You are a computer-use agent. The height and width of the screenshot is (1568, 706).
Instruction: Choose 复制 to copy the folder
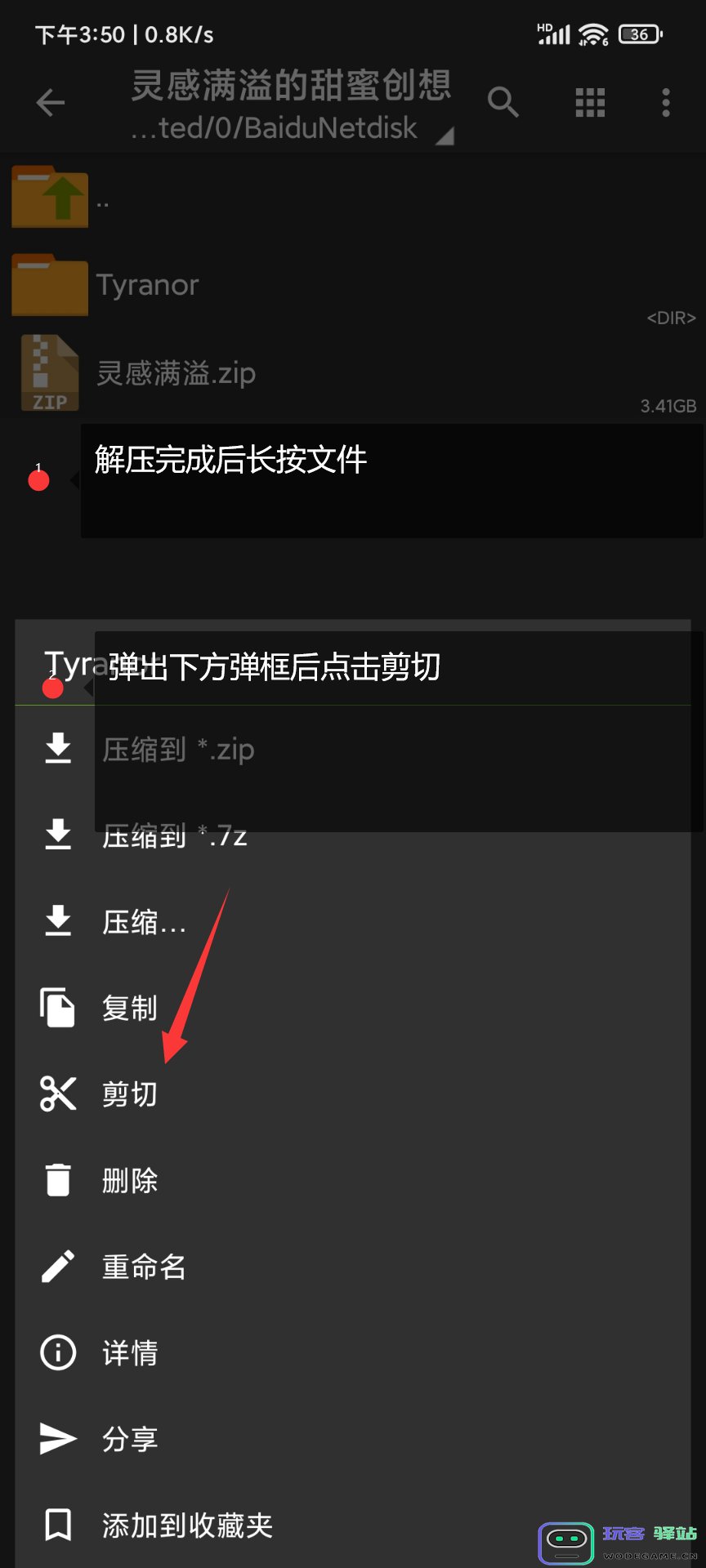click(x=129, y=1008)
